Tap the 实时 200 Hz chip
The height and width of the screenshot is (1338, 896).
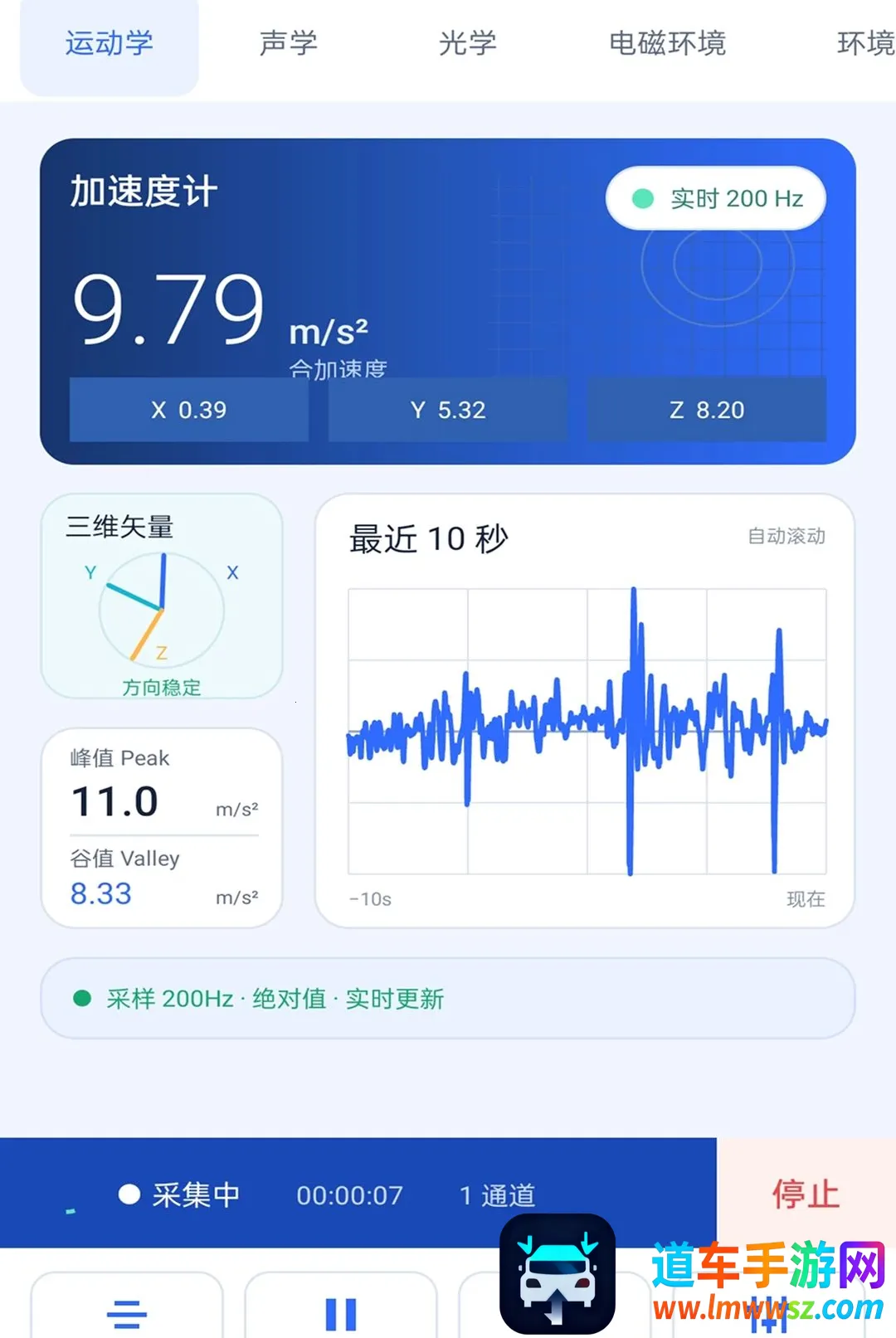point(716,198)
